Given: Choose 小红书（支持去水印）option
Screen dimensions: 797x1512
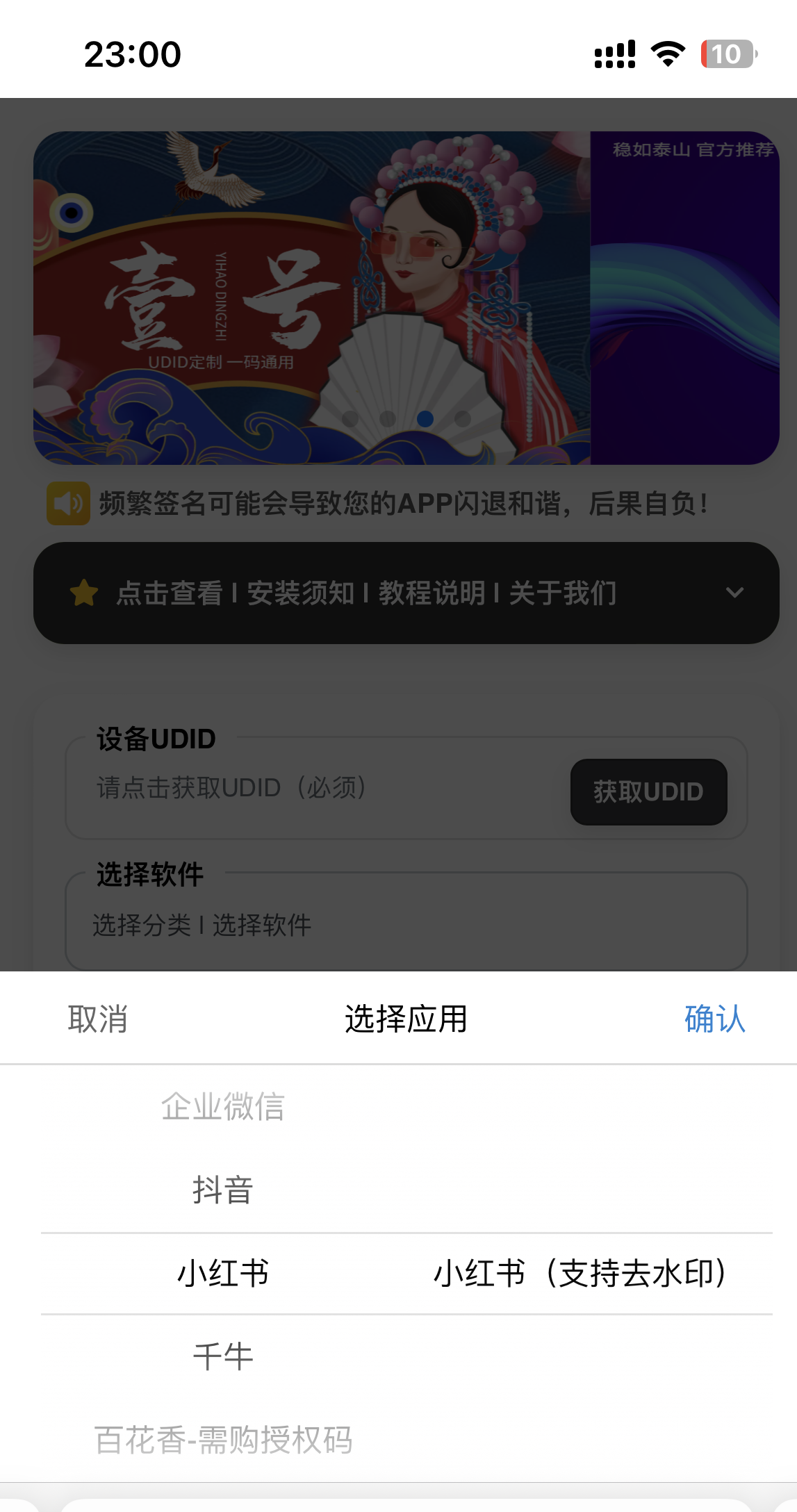Looking at the screenshot, I should point(579,1273).
